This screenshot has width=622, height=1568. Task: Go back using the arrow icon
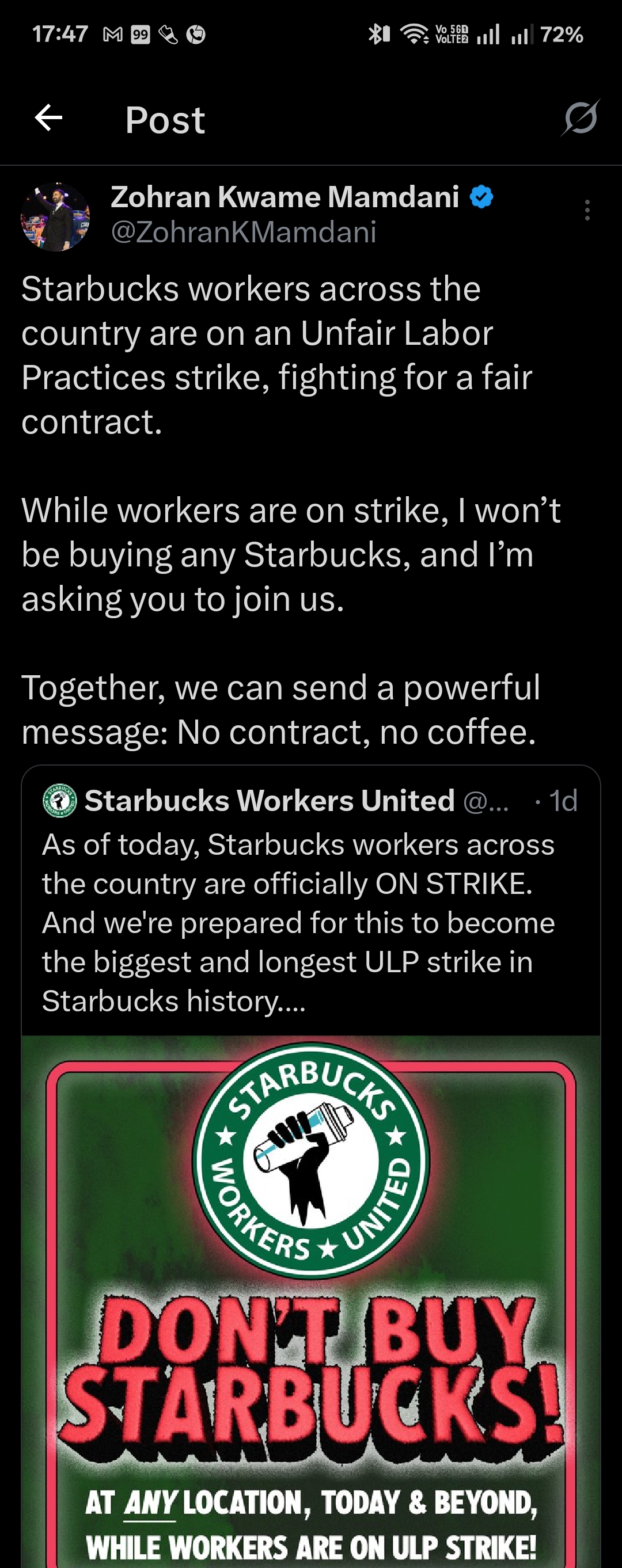tap(49, 118)
